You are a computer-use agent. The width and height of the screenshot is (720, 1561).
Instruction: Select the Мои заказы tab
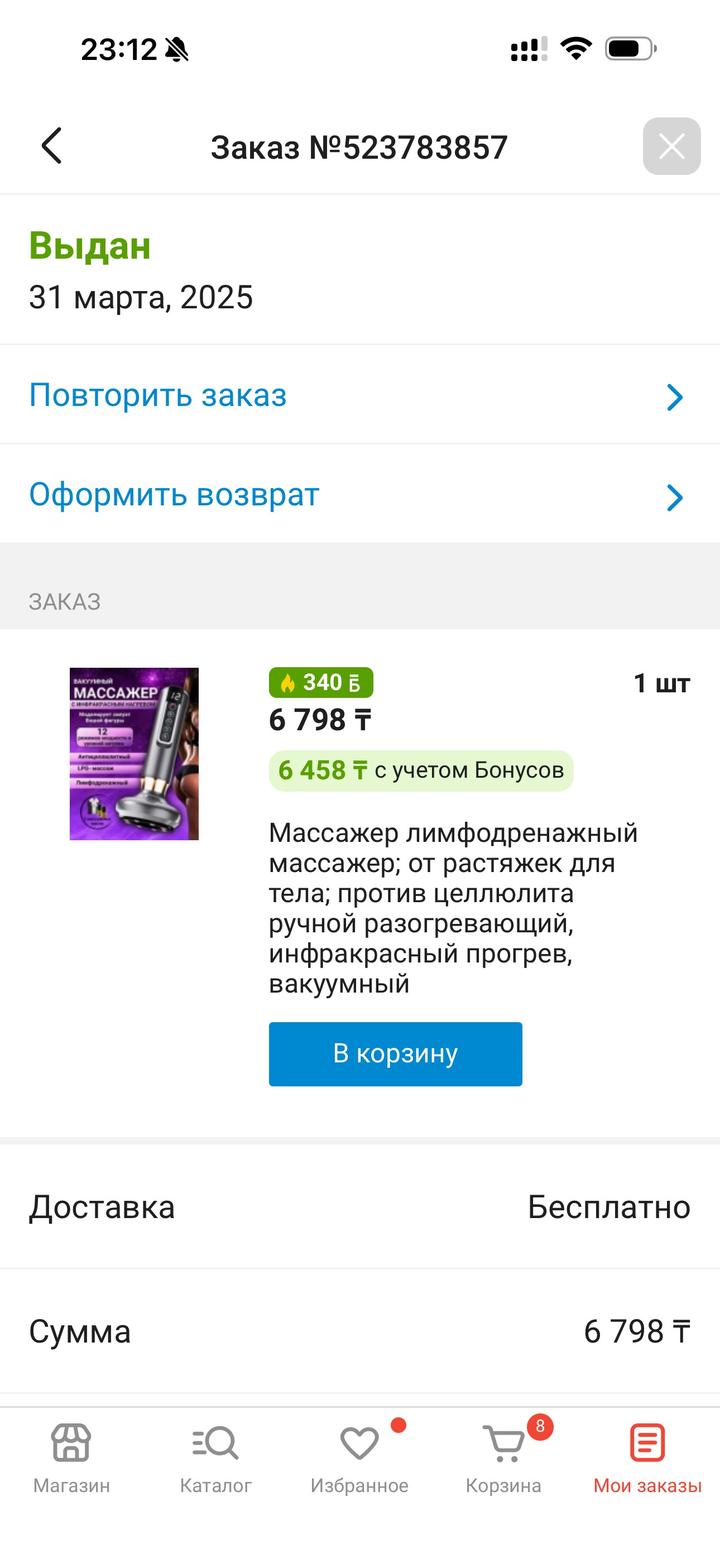[x=647, y=1458]
